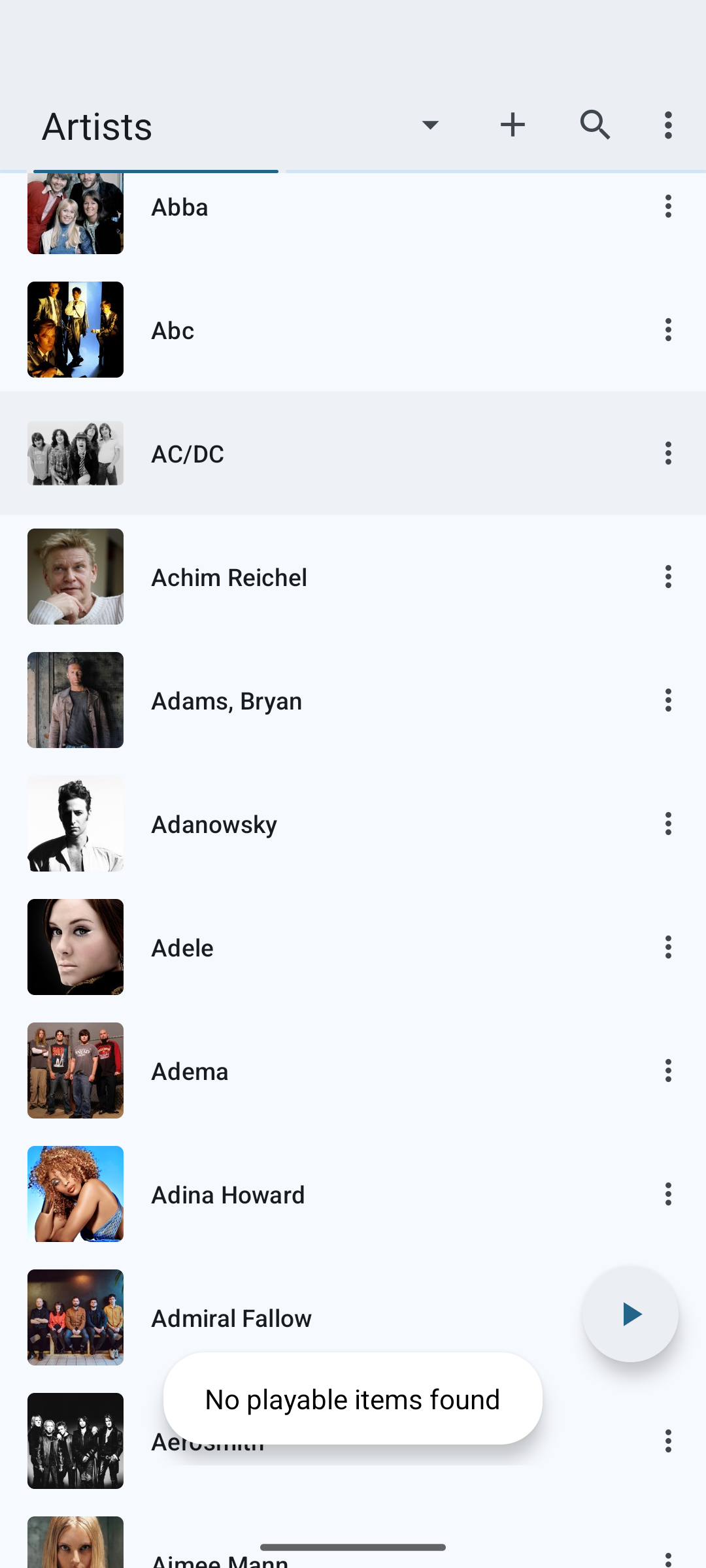The height and width of the screenshot is (1568, 706).
Task: Expand the Artists dropdown arrow
Action: point(429,125)
